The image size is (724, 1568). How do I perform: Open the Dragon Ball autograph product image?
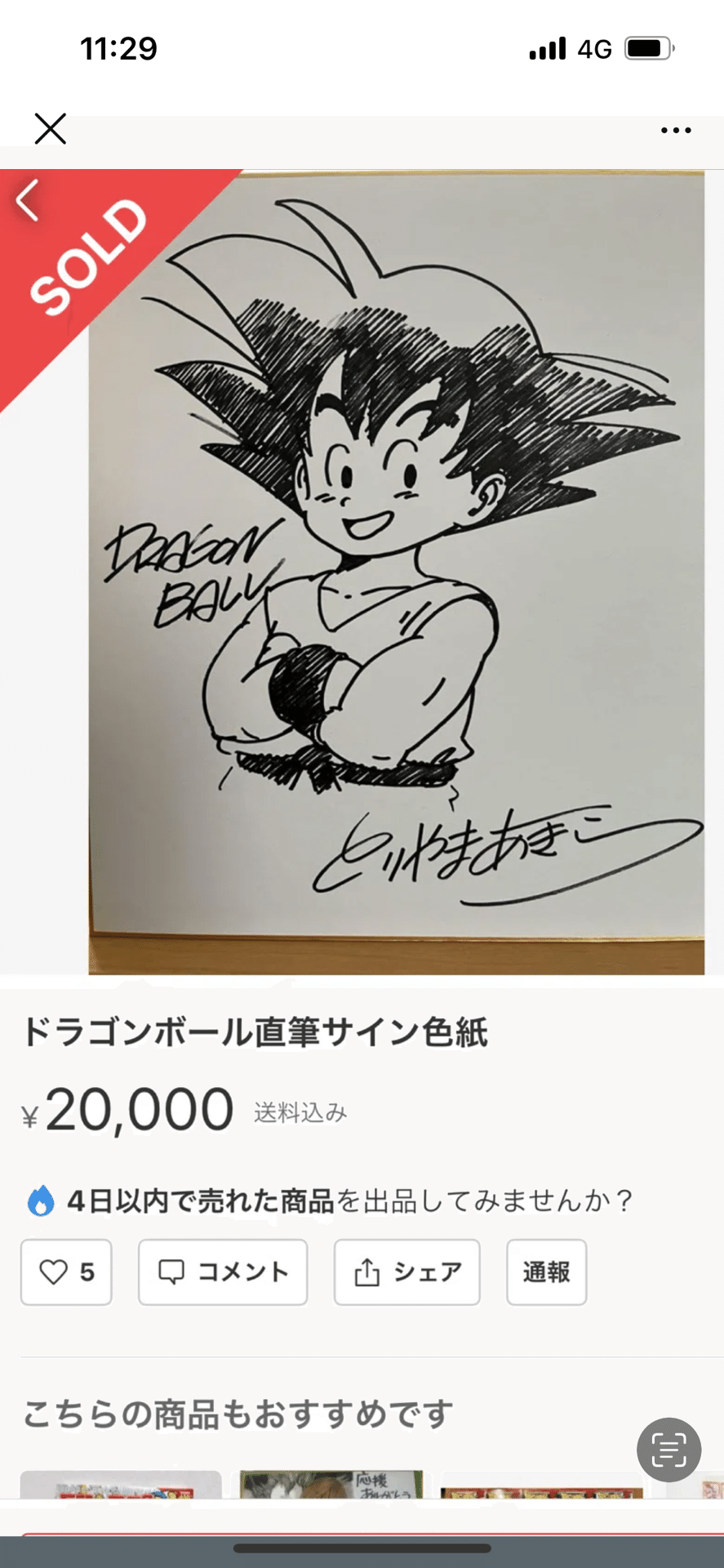coord(396,572)
